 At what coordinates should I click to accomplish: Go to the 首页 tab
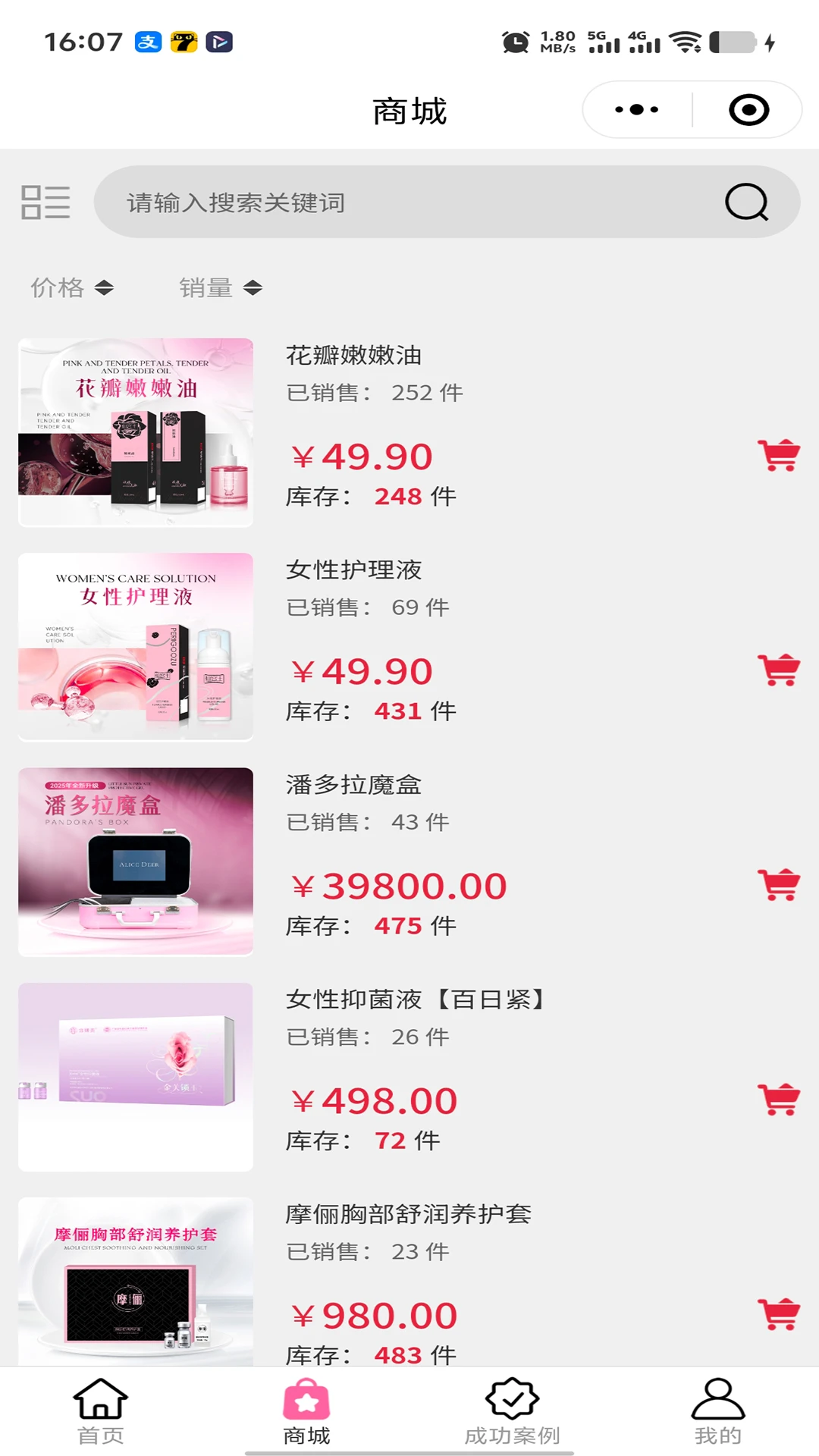tap(100, 1411)
